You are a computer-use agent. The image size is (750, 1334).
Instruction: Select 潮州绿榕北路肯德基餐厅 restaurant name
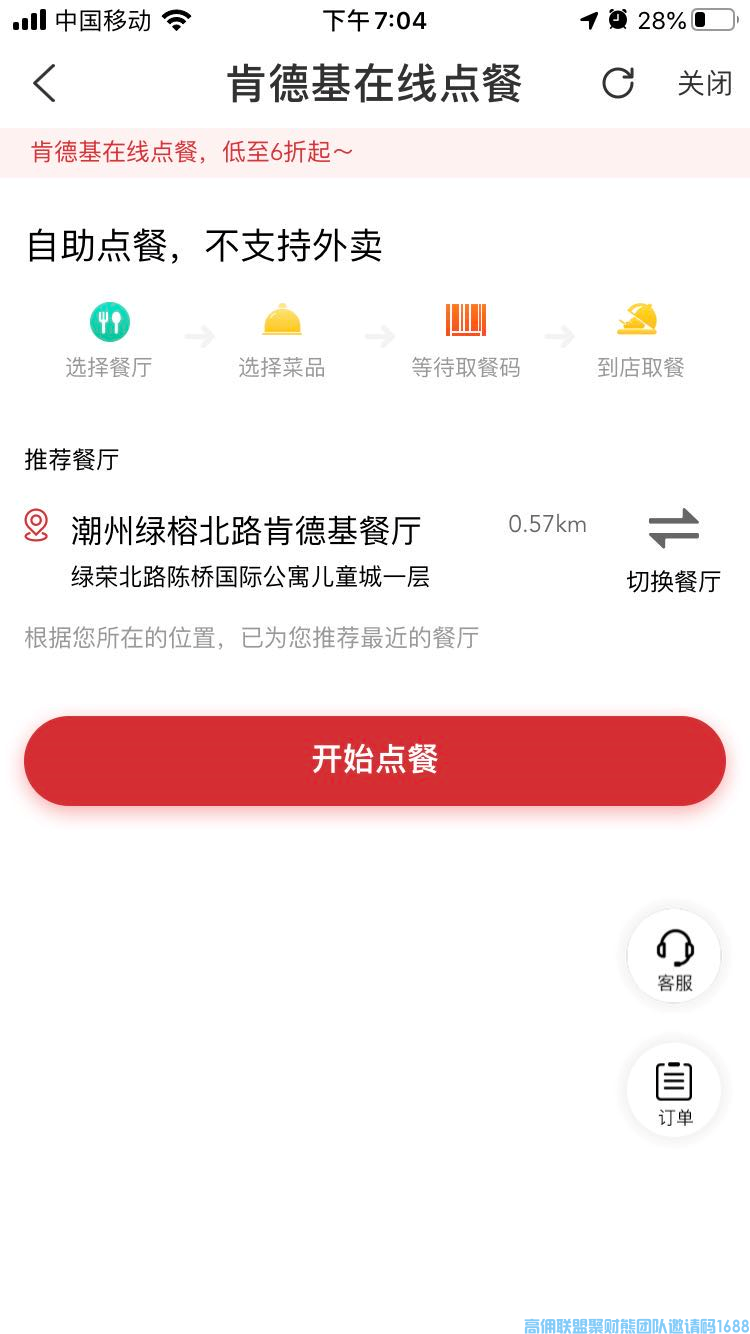[245, 530]
